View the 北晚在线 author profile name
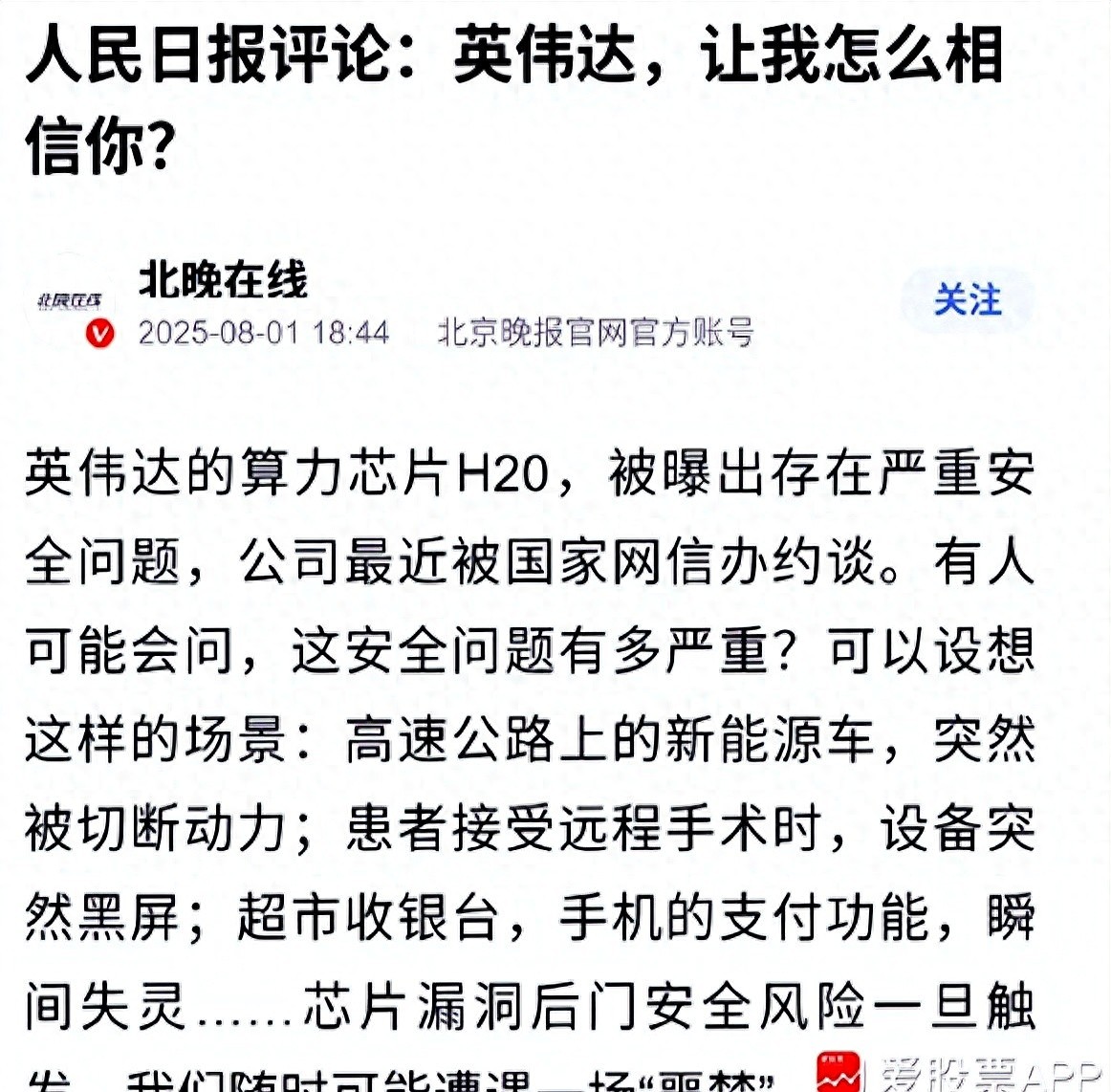The image size is (1111, 1092). (x=224, y=280)
